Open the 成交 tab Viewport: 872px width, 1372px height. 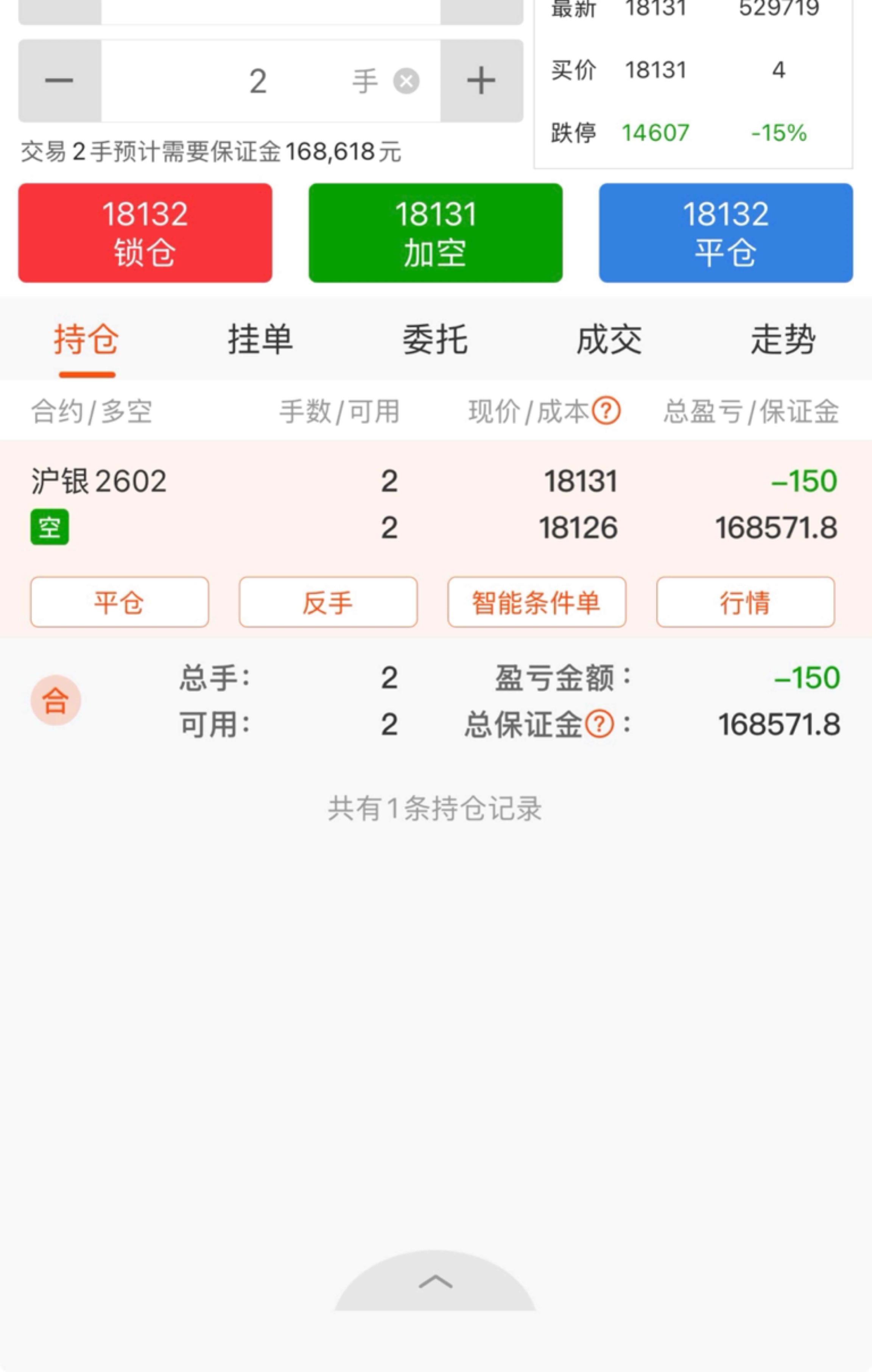(x=609, y=340)
